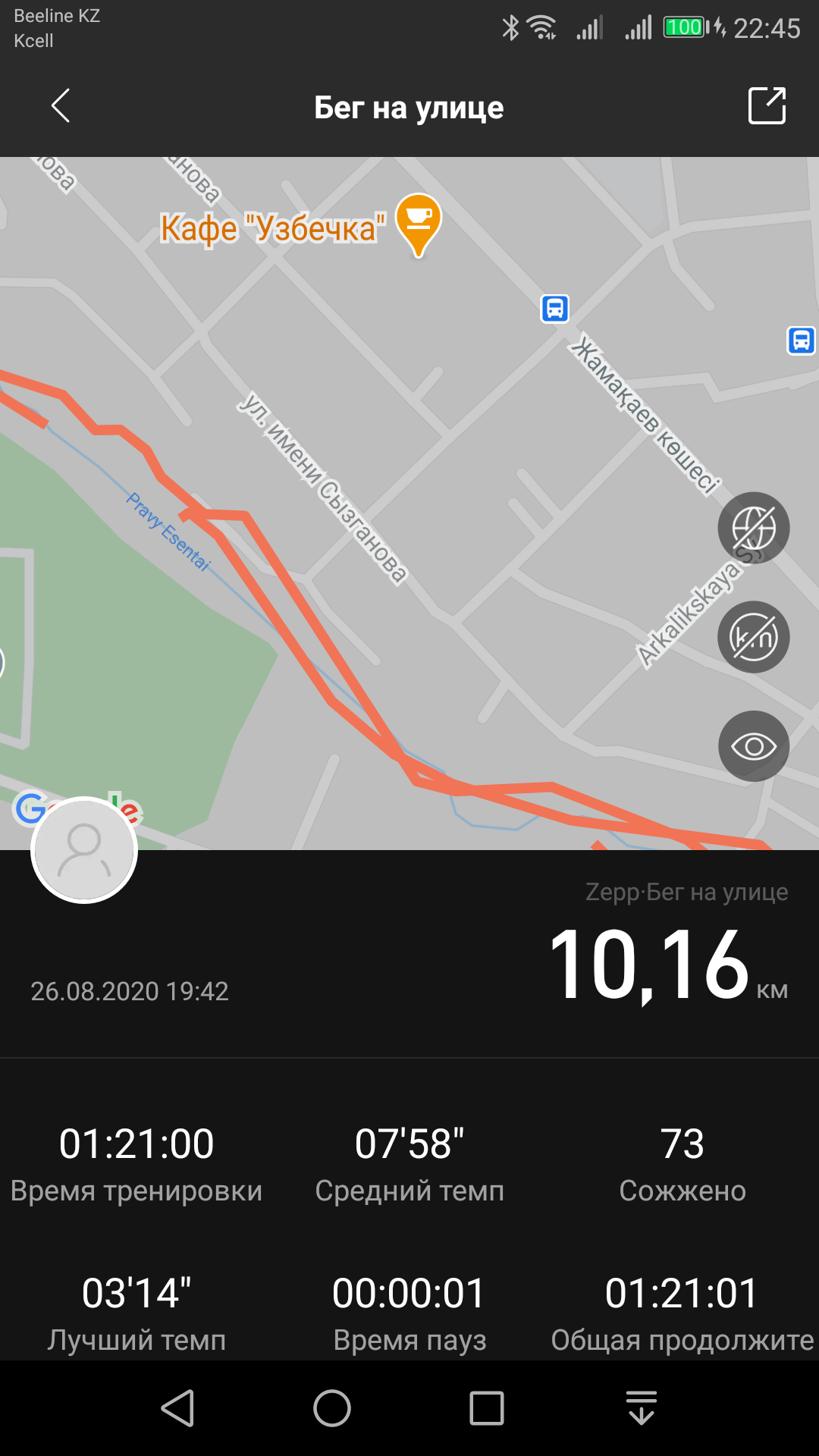Viewport: 819px width, 1456px height.
Task: Open the profile avatar
Action: coord(84,849)
